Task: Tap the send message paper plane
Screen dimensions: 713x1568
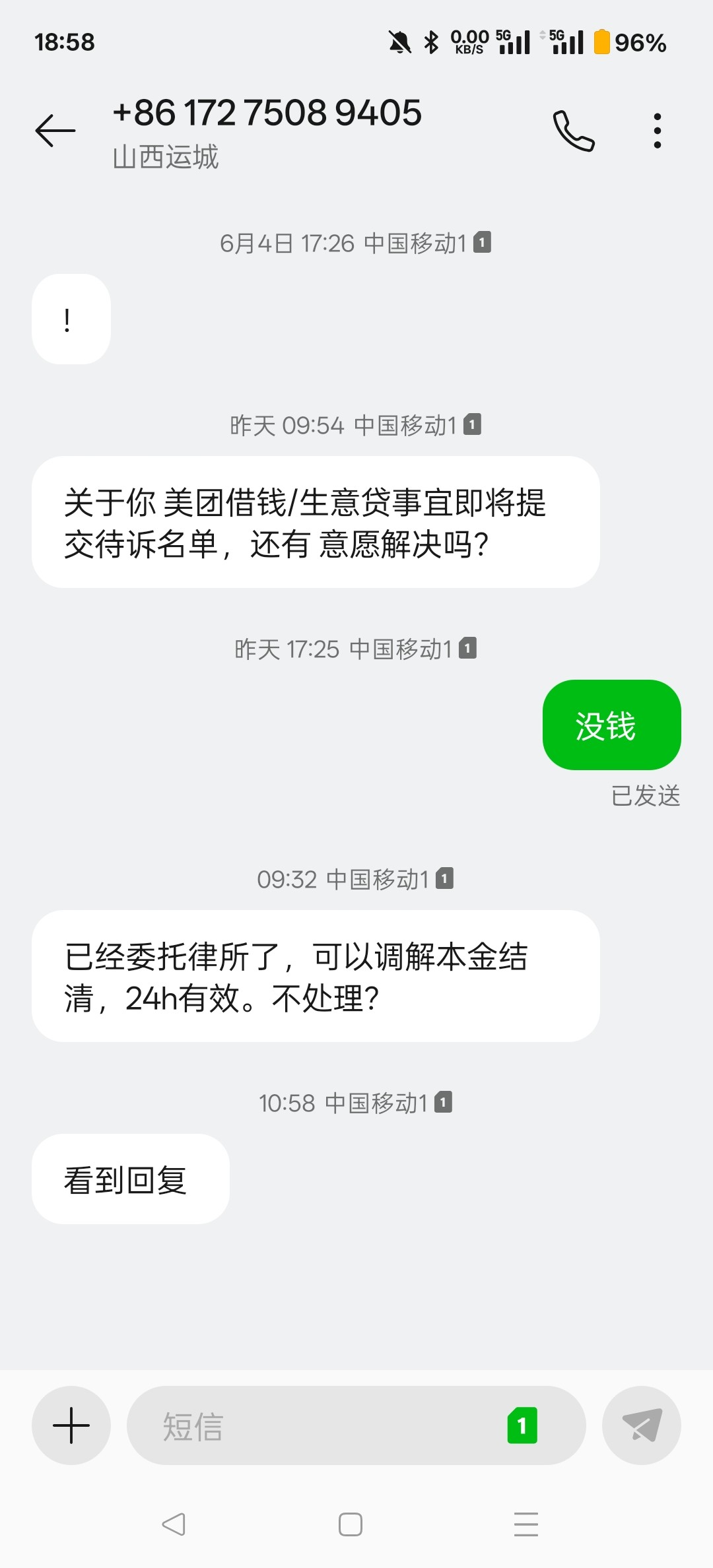Action: [642, 1425]
